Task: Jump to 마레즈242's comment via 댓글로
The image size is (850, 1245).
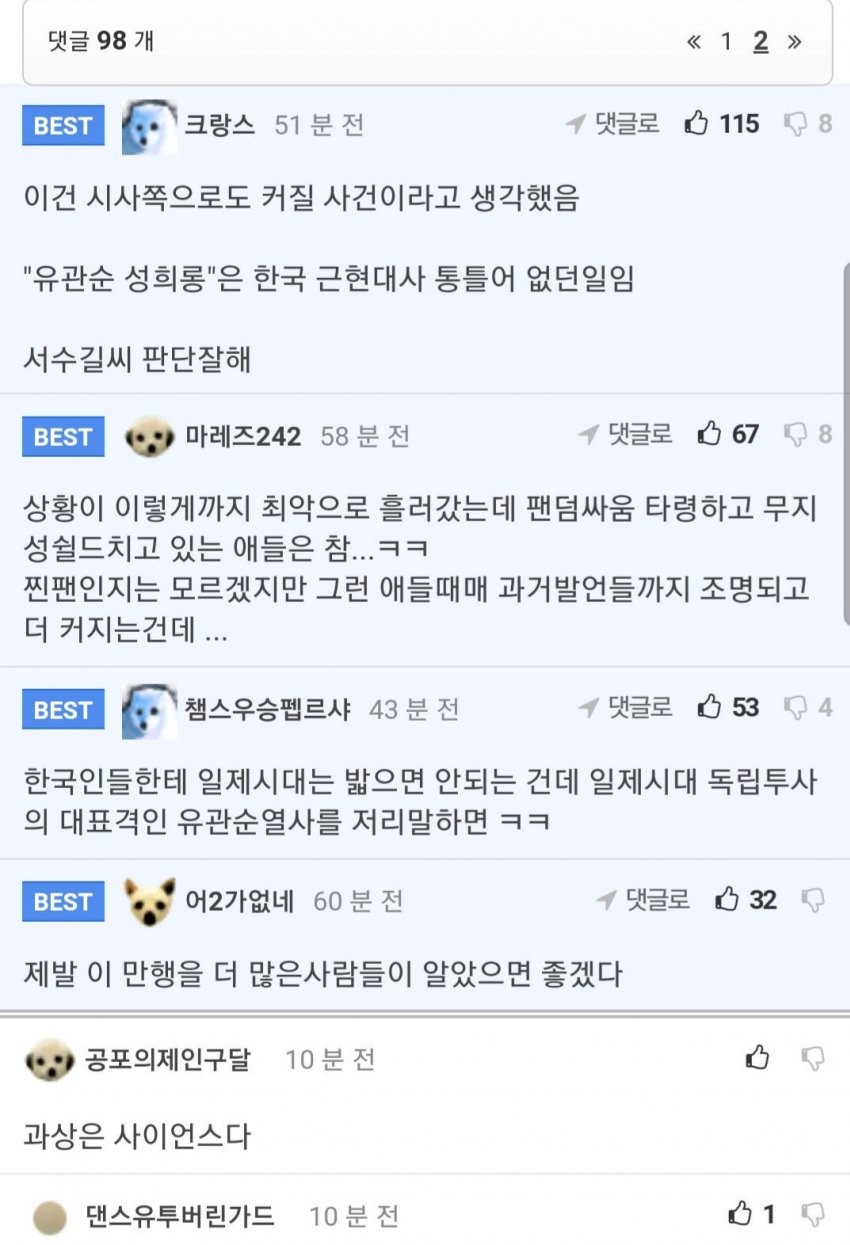Action: coord(626,434)
